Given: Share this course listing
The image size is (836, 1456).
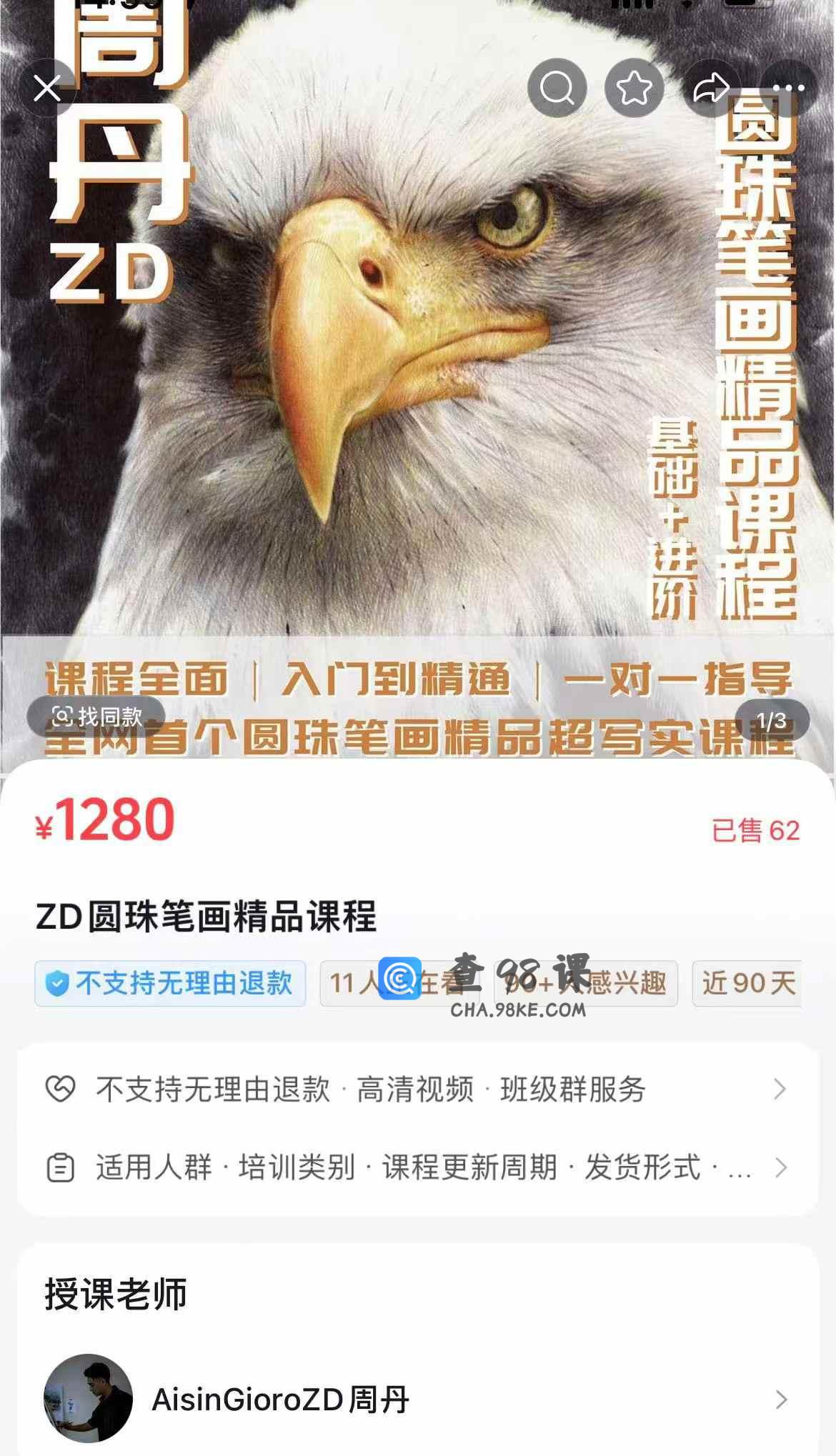Looking at the screenshot, I should coord(712,89).
